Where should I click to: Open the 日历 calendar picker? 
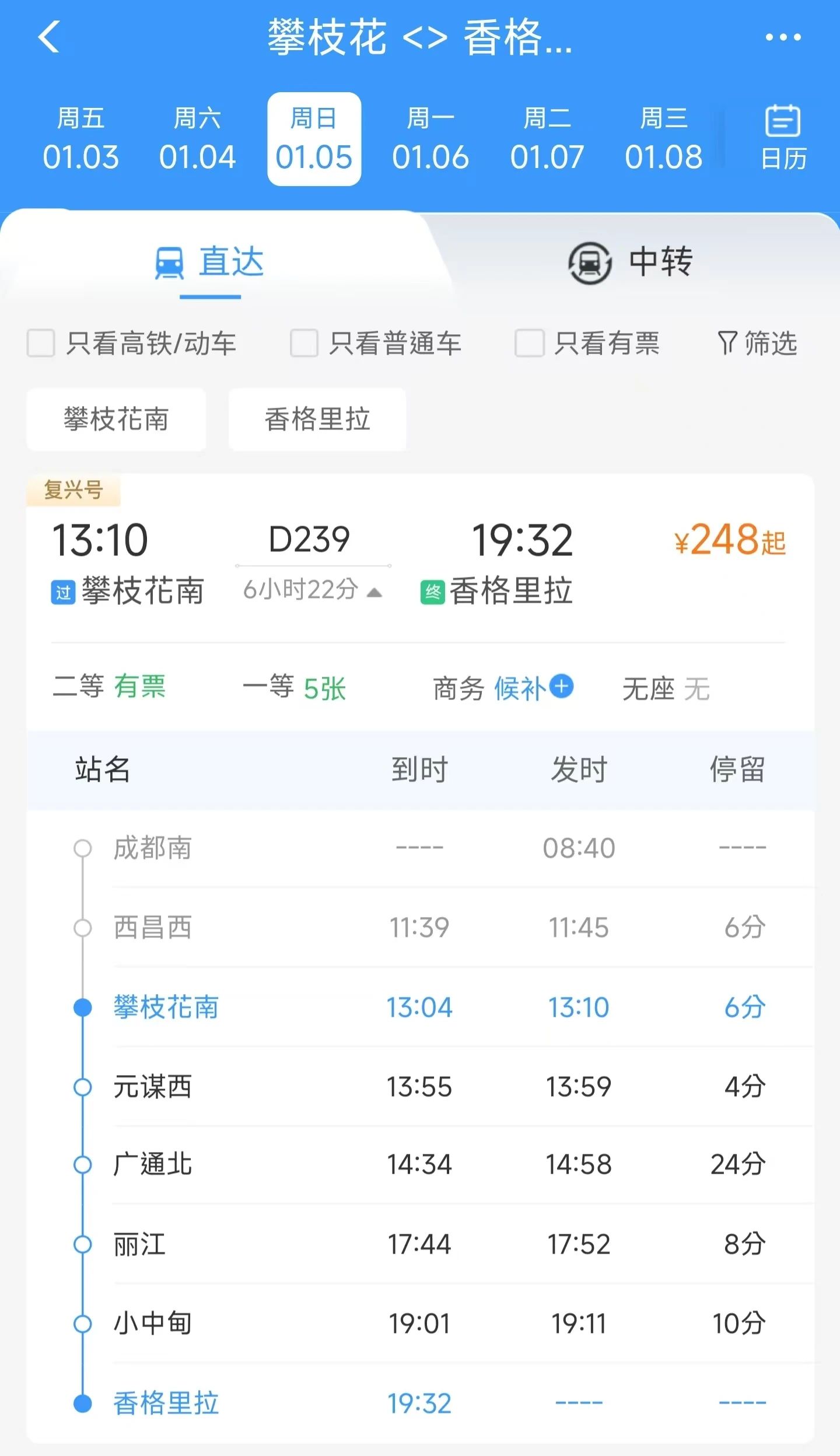pos(783,138)
